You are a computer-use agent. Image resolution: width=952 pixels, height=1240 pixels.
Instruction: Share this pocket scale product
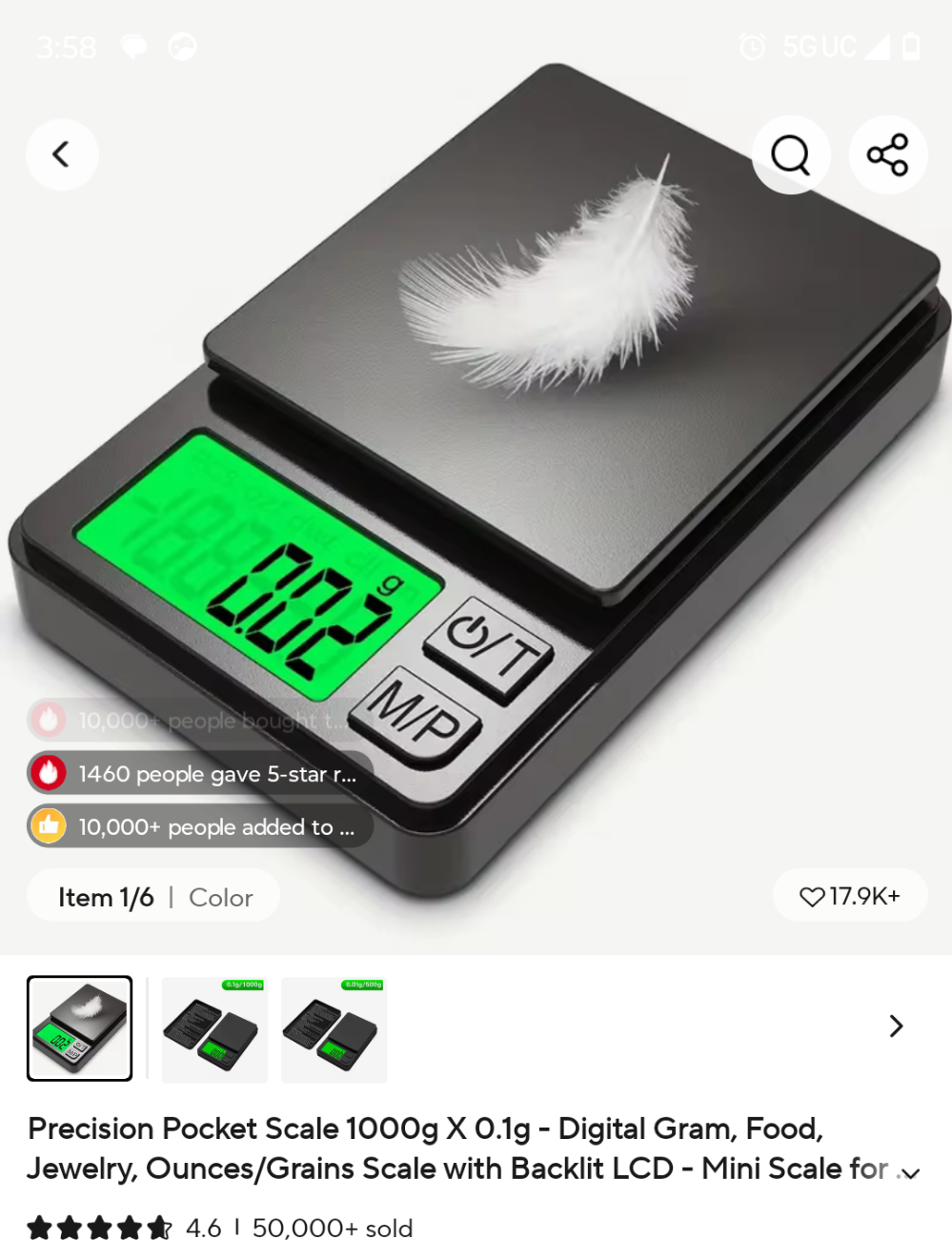(887, 154)
